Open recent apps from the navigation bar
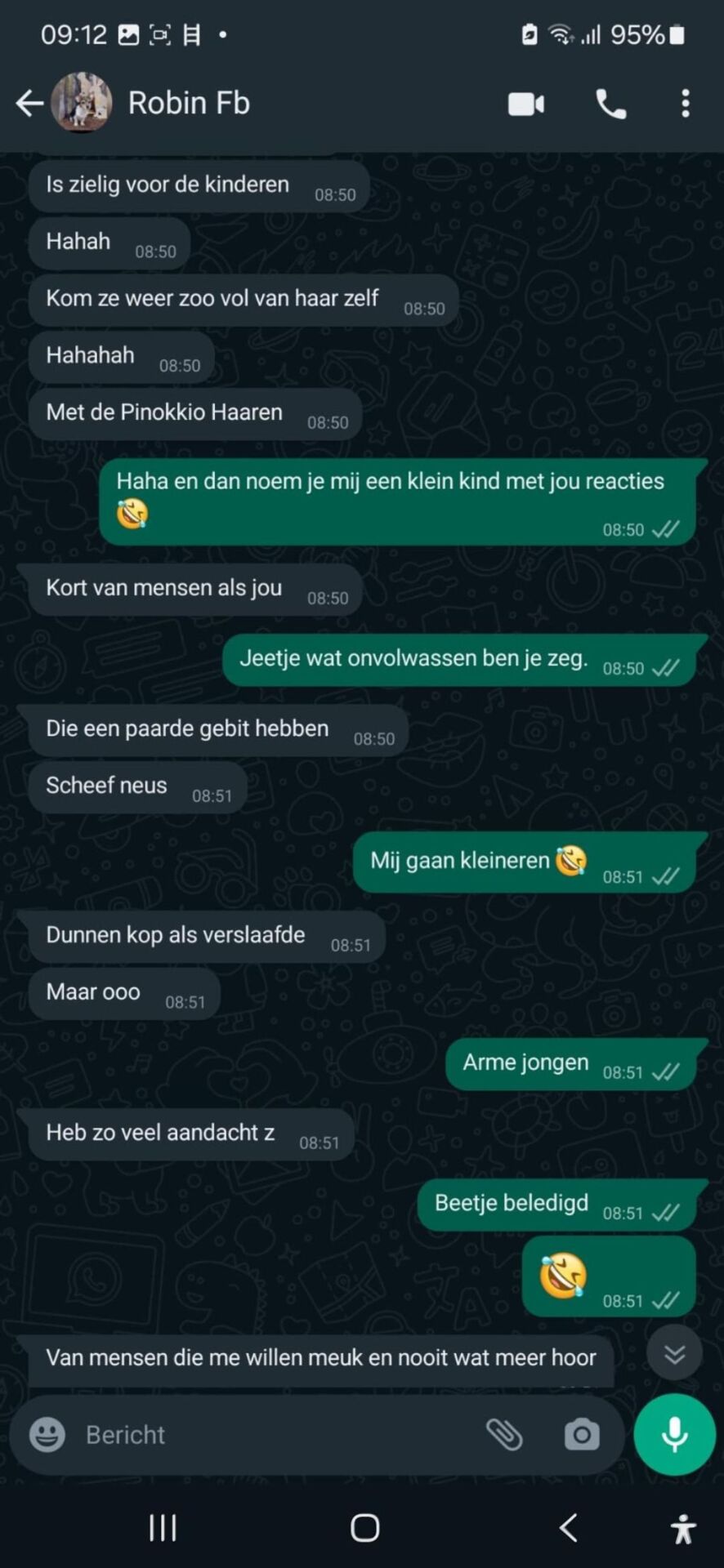Viewport: 724px width, 1568px height. (x=163, y=1527)
